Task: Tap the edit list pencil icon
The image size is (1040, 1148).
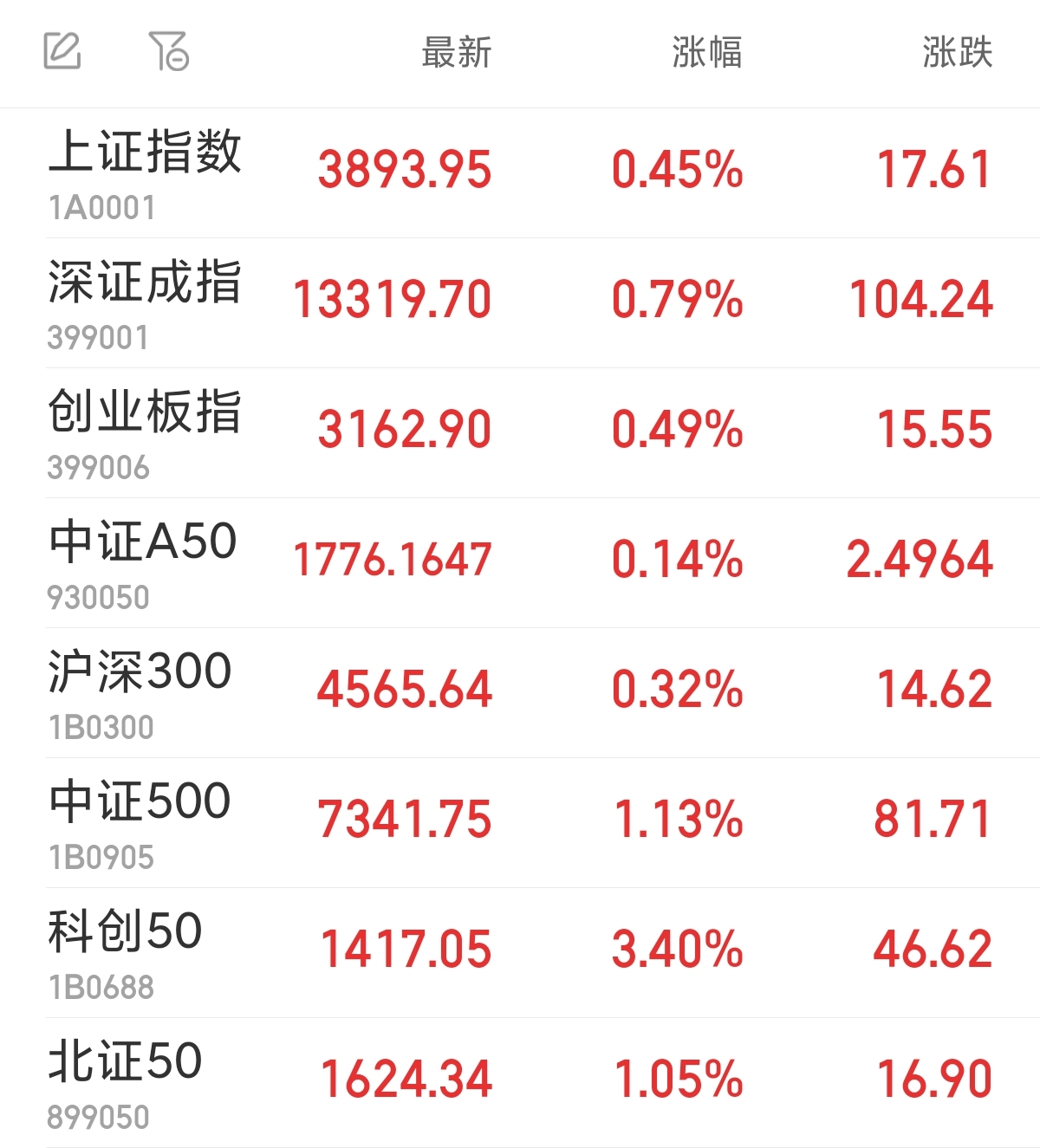Action: 62,50
